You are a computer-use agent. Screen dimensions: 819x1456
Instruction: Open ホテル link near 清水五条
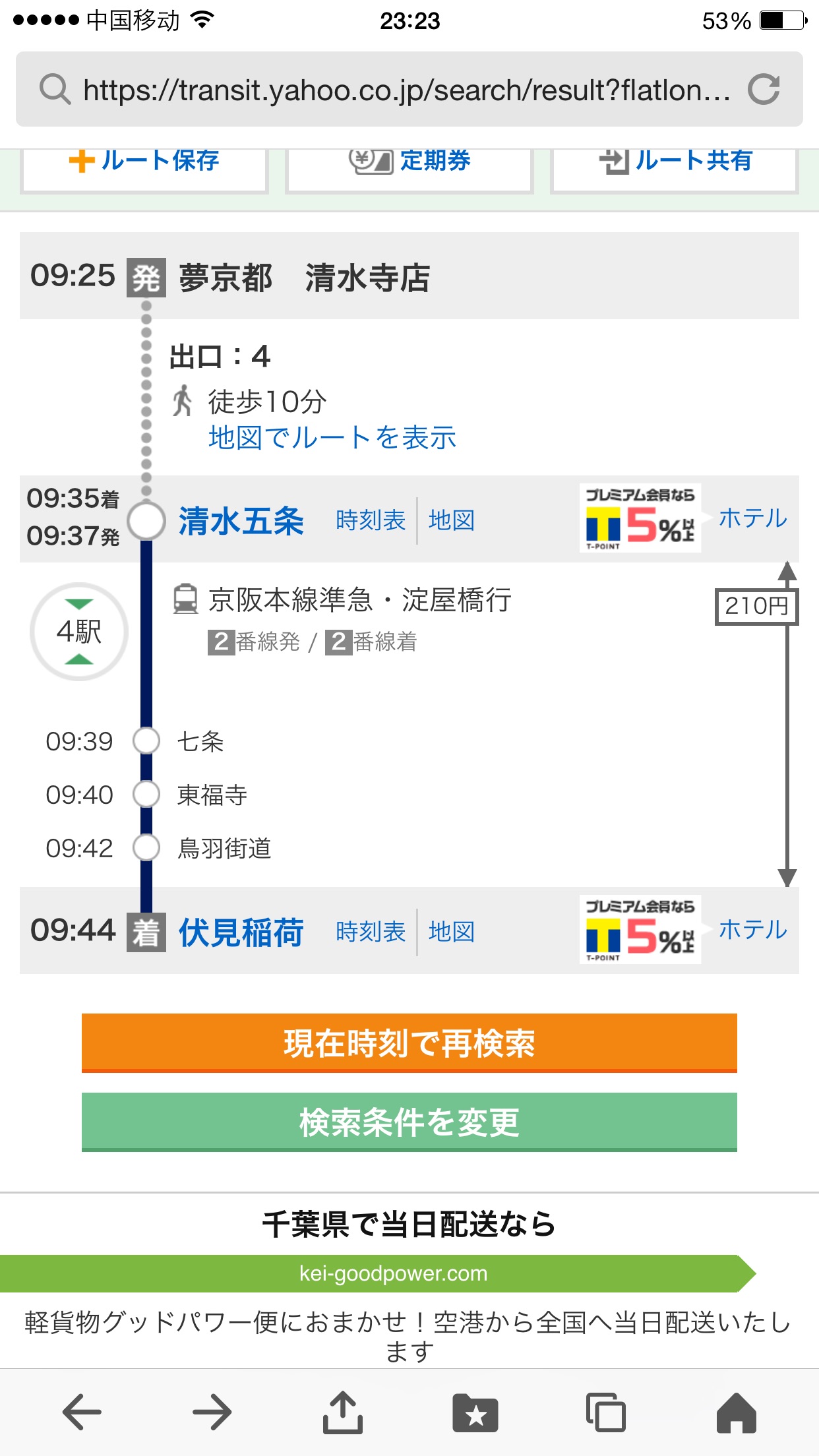coord(752,518)
